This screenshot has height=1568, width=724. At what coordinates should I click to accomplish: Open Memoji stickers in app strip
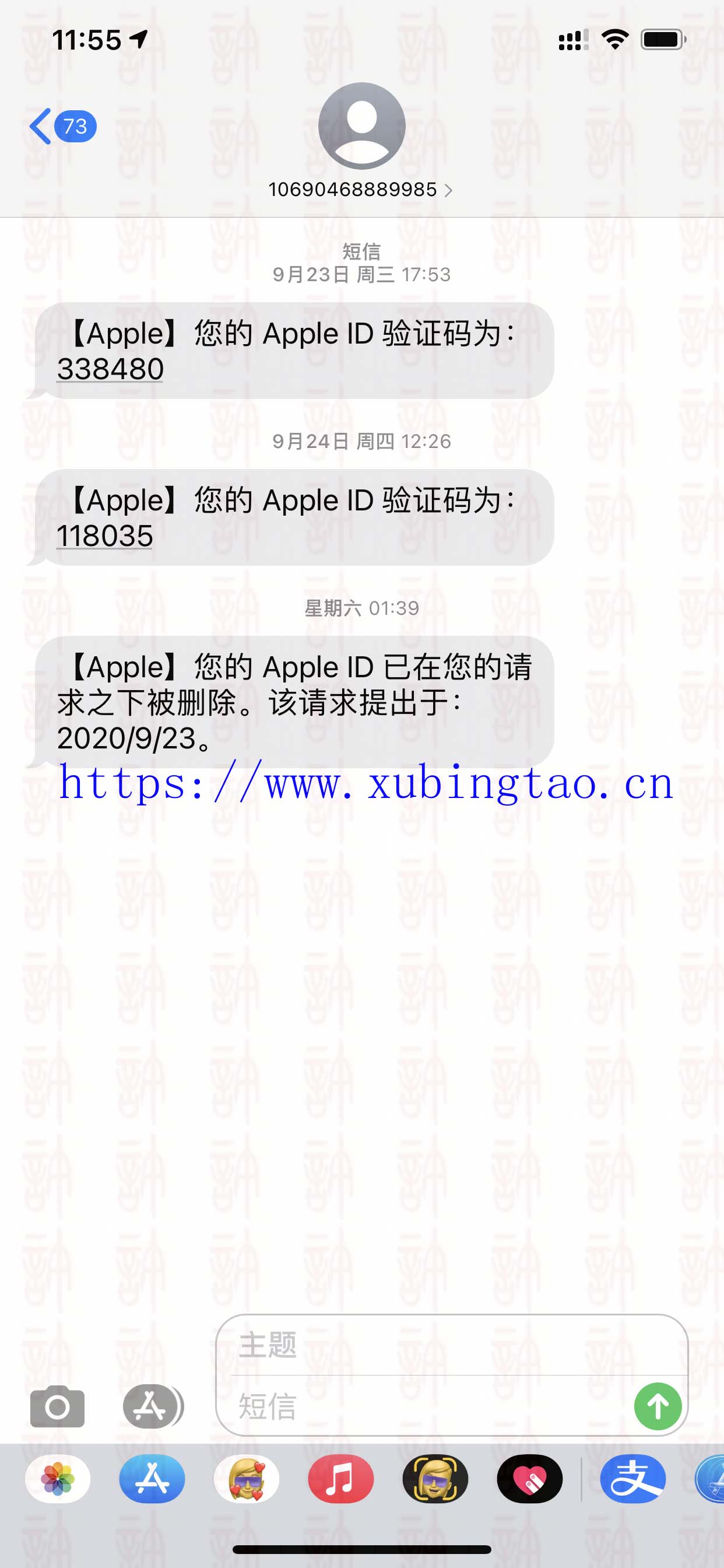[247, 1479]
